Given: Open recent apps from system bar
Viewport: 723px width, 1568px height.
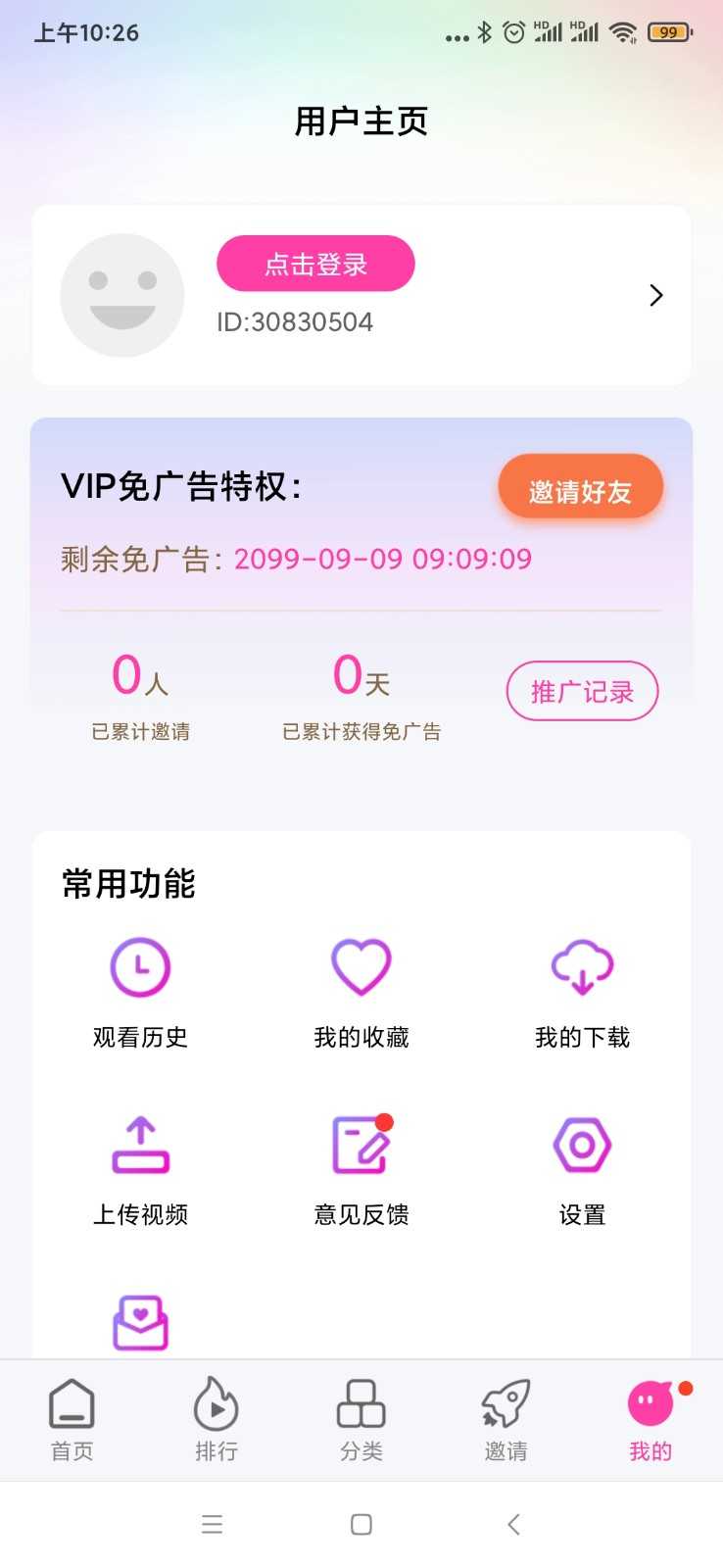Looking at the screenshot, I should [x=212, y=1524].
